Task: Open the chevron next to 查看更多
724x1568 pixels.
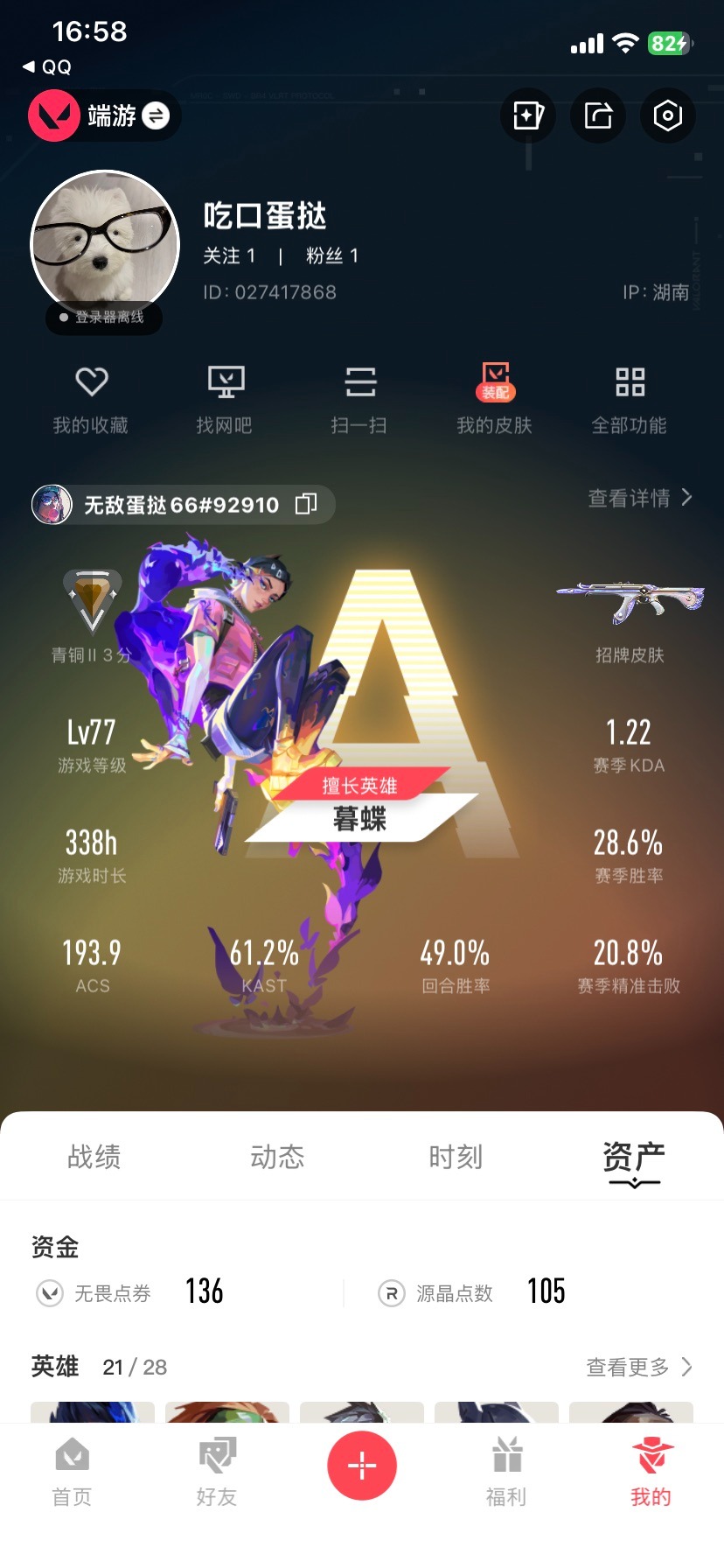Action: click(x=689, y=1366)
